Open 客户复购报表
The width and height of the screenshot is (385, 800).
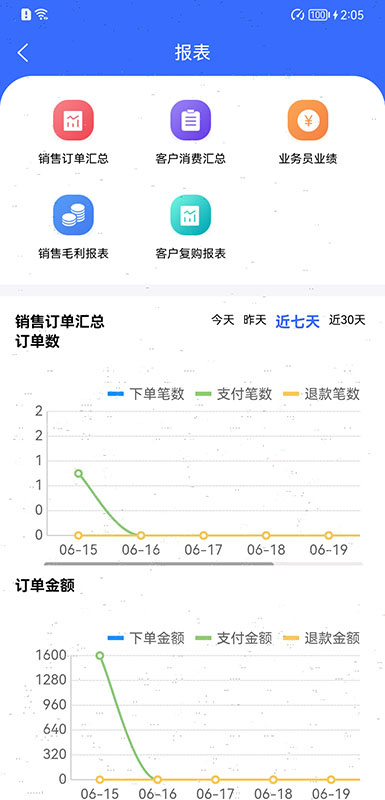pos(190,227)
